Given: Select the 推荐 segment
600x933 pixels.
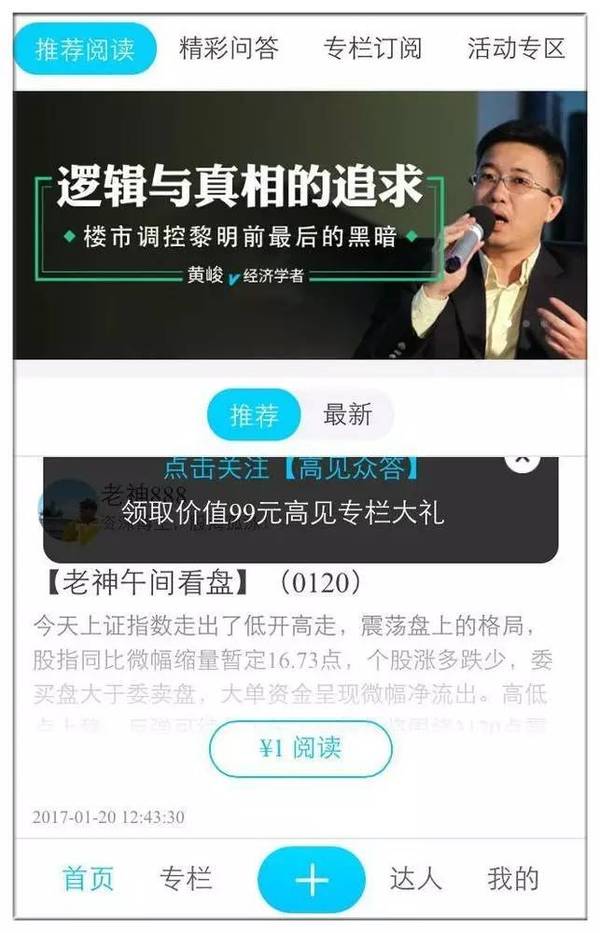Looking at the screenshot, I should point(254,415).
